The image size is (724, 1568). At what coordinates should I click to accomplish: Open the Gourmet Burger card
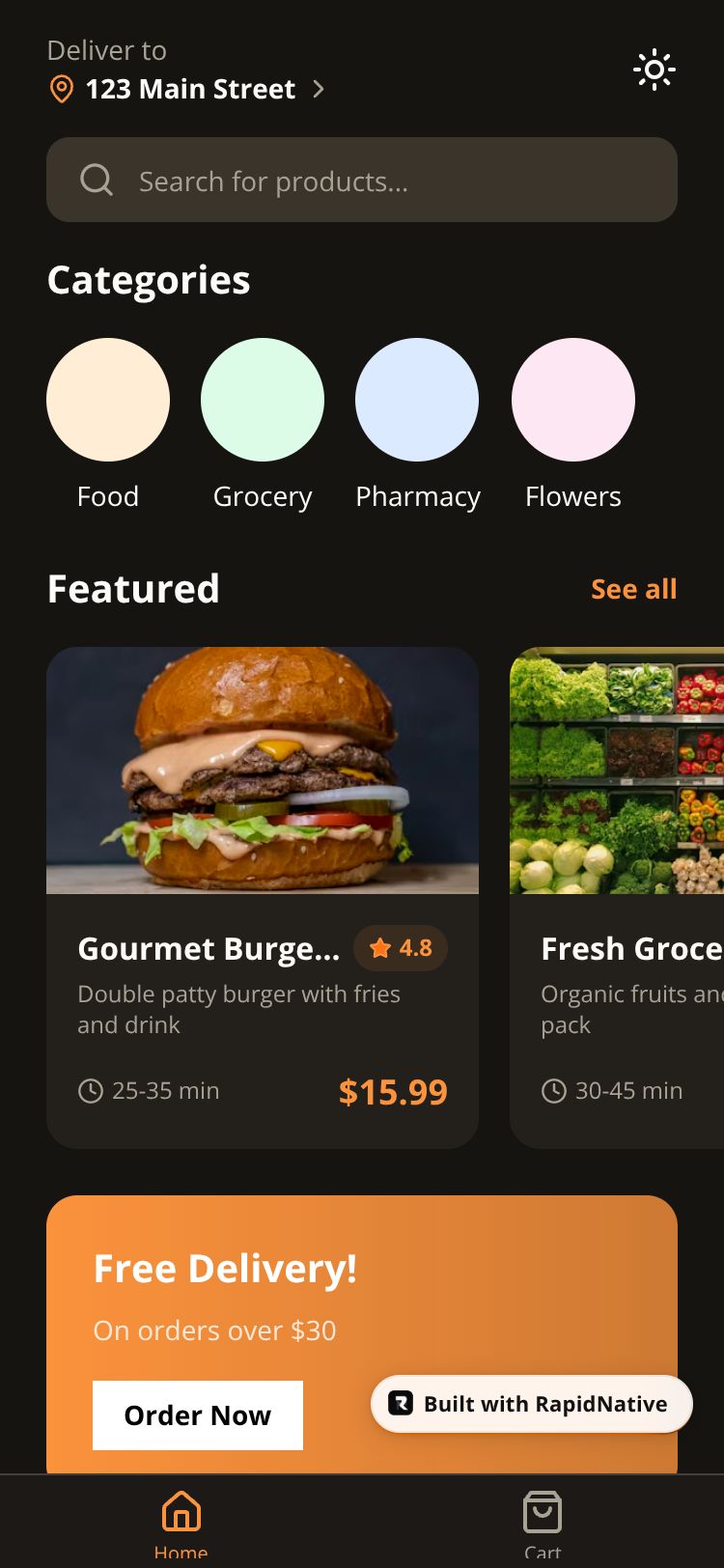(263, 896)
